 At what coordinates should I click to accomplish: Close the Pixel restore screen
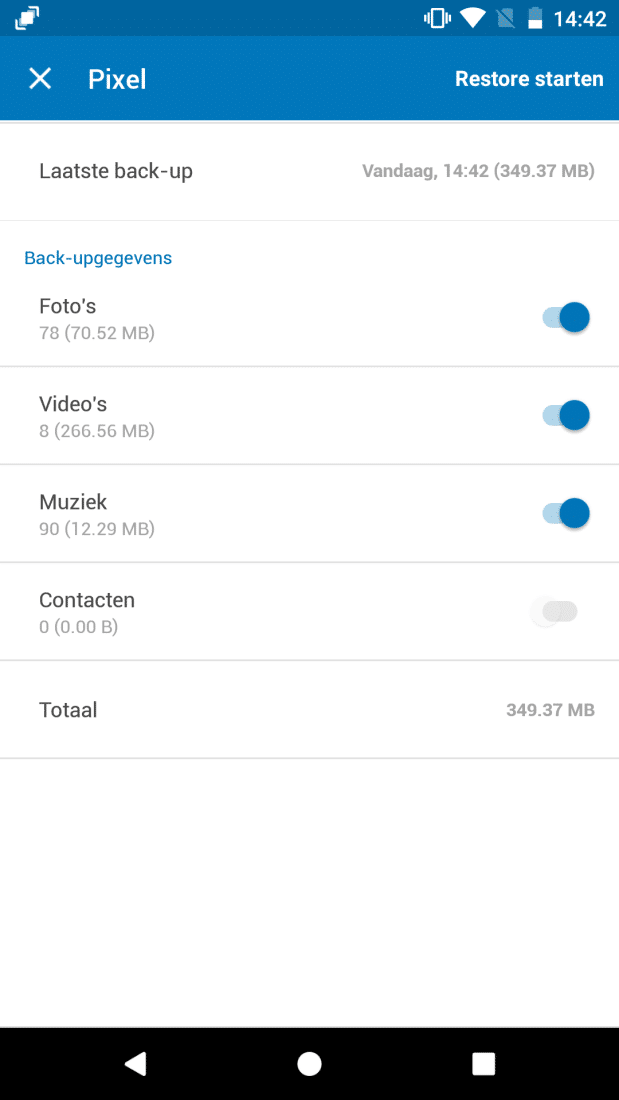(x=40, y=79)
